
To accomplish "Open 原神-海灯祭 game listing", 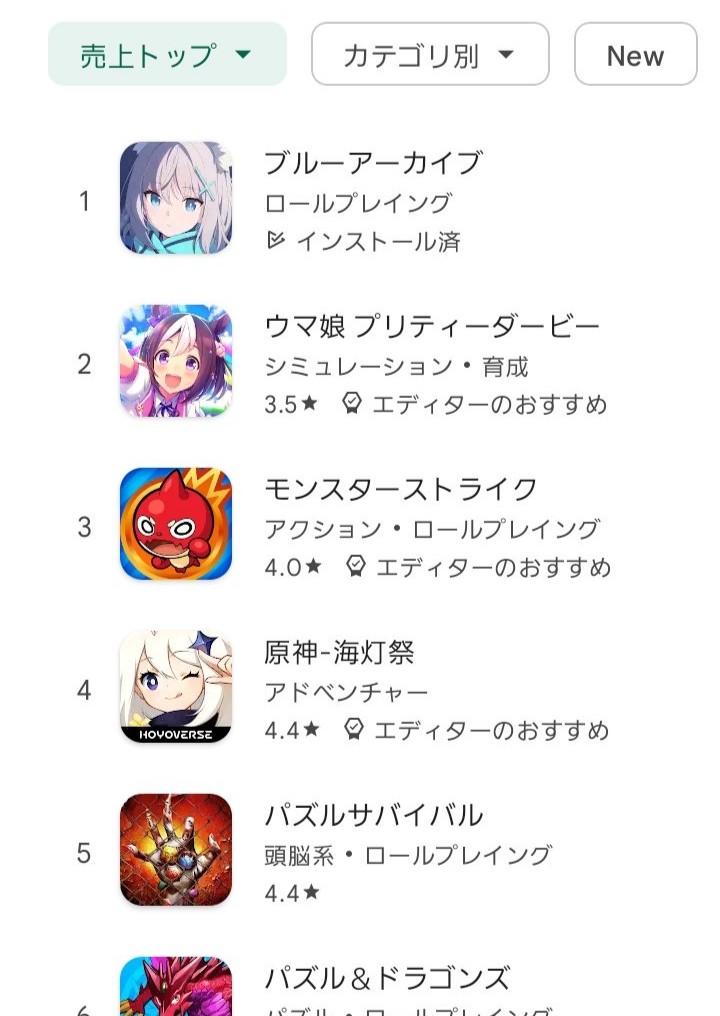I will [x=339, y=653].
